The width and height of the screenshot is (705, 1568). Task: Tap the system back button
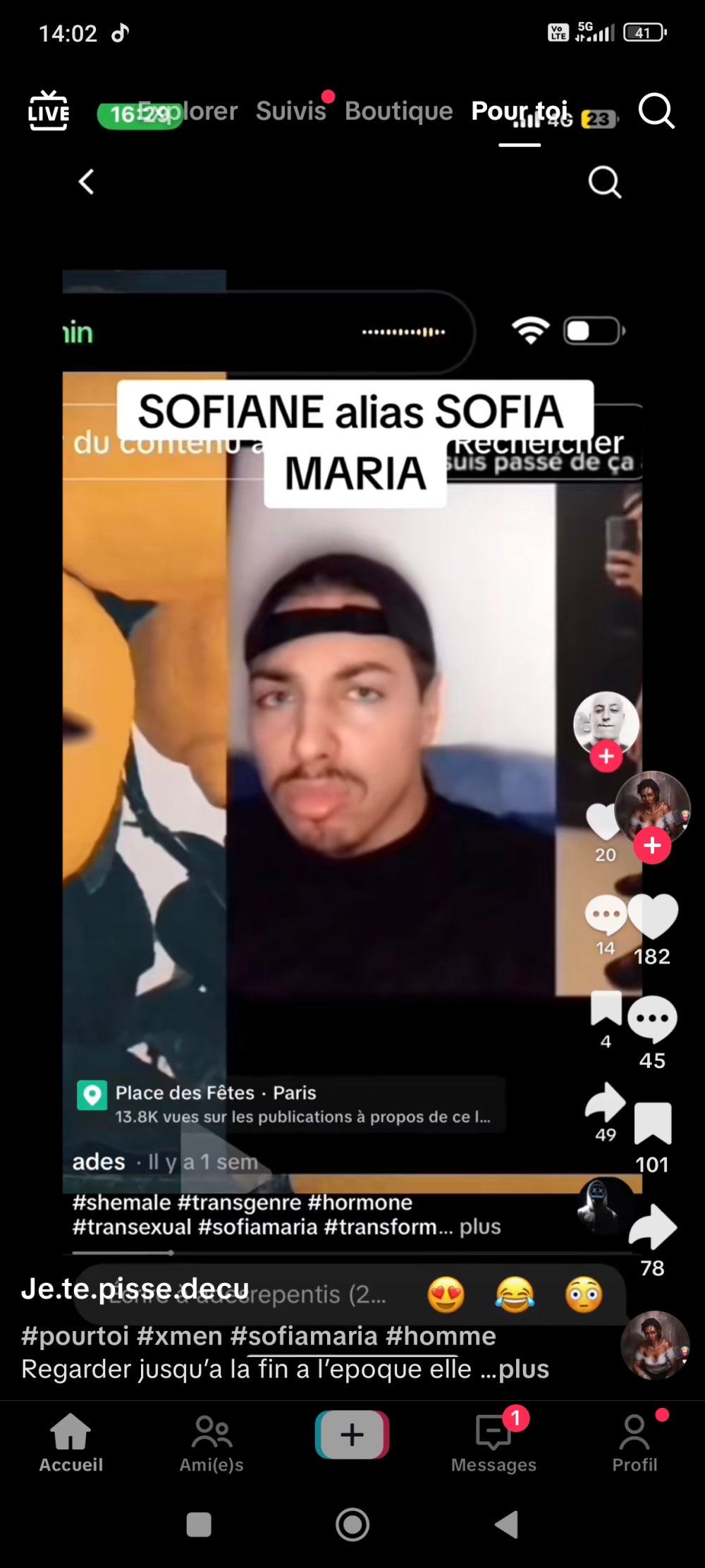(506, 1524)
